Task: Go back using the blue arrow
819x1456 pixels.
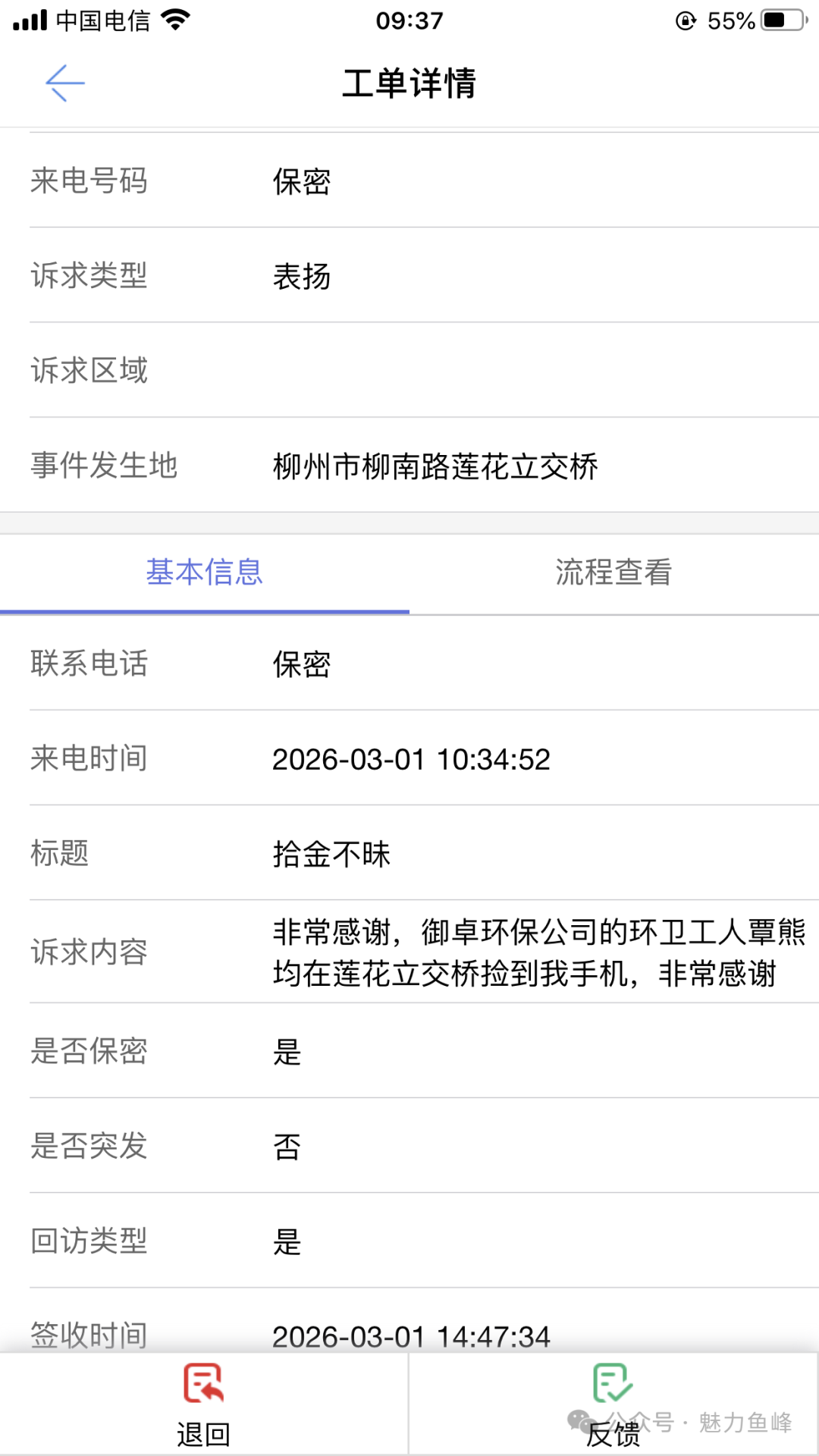Action: [x=65, y=83]
